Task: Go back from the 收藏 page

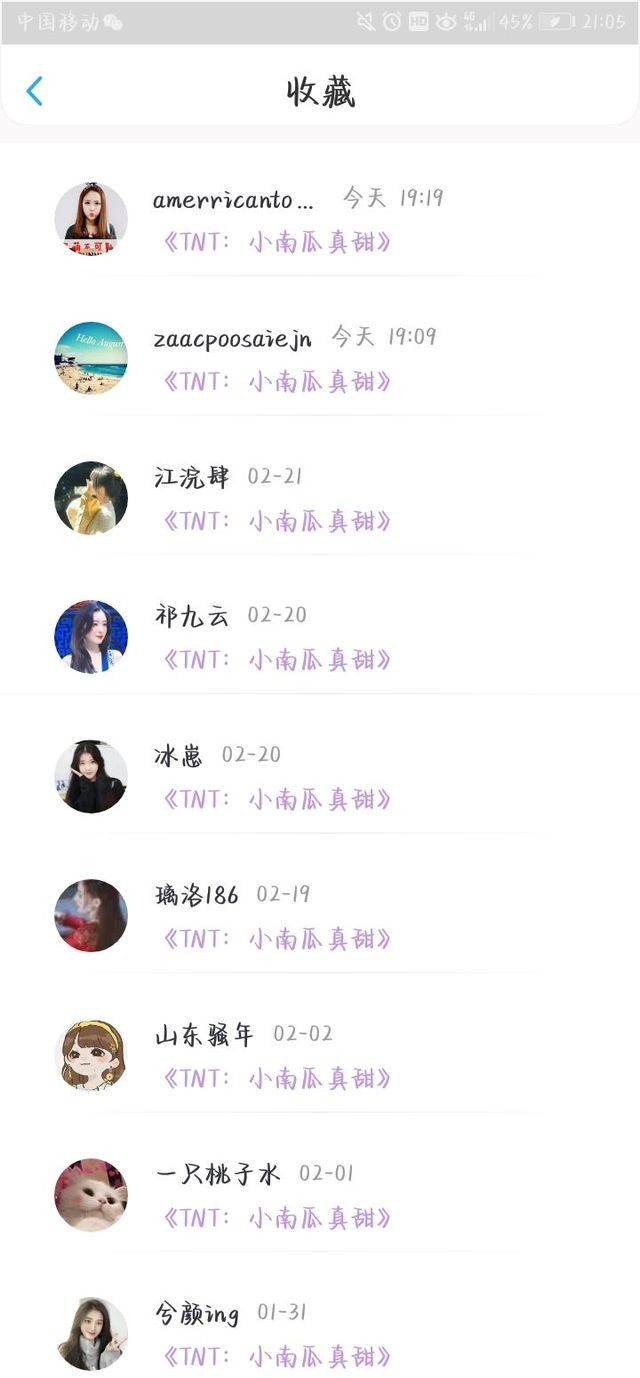Action: [x=34, y=92]
